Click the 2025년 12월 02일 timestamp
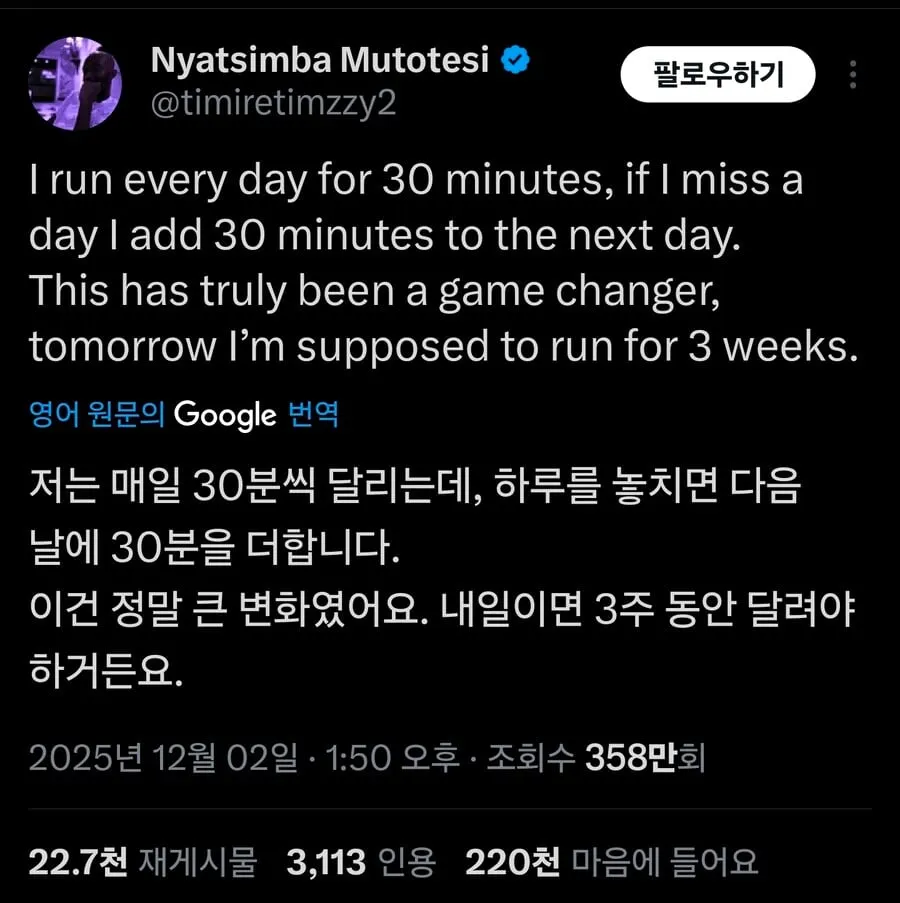The height and width of the screenshot is (903, 900). coord(165,760)
